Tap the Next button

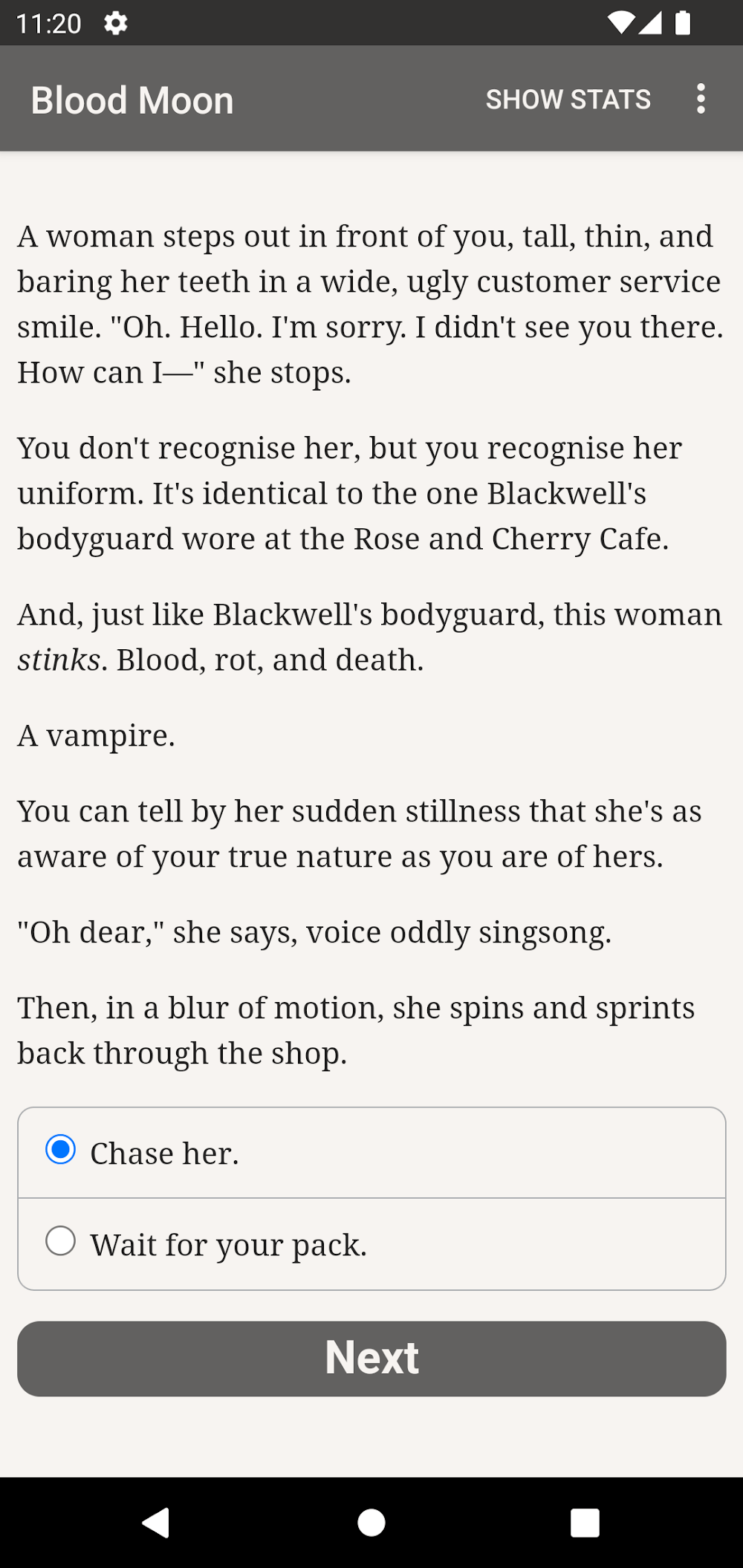point(371,1358)
